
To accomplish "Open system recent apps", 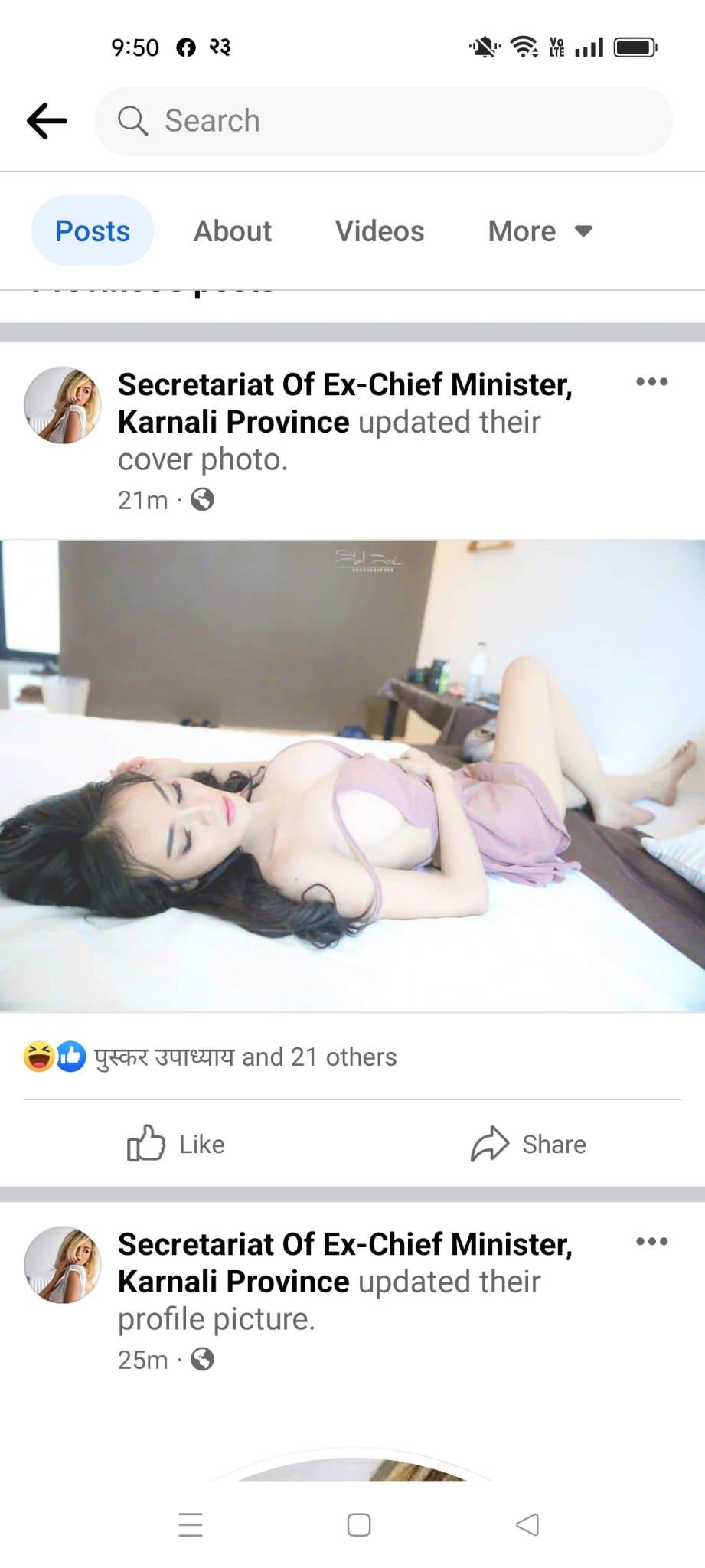I will tap(190, 1524).
